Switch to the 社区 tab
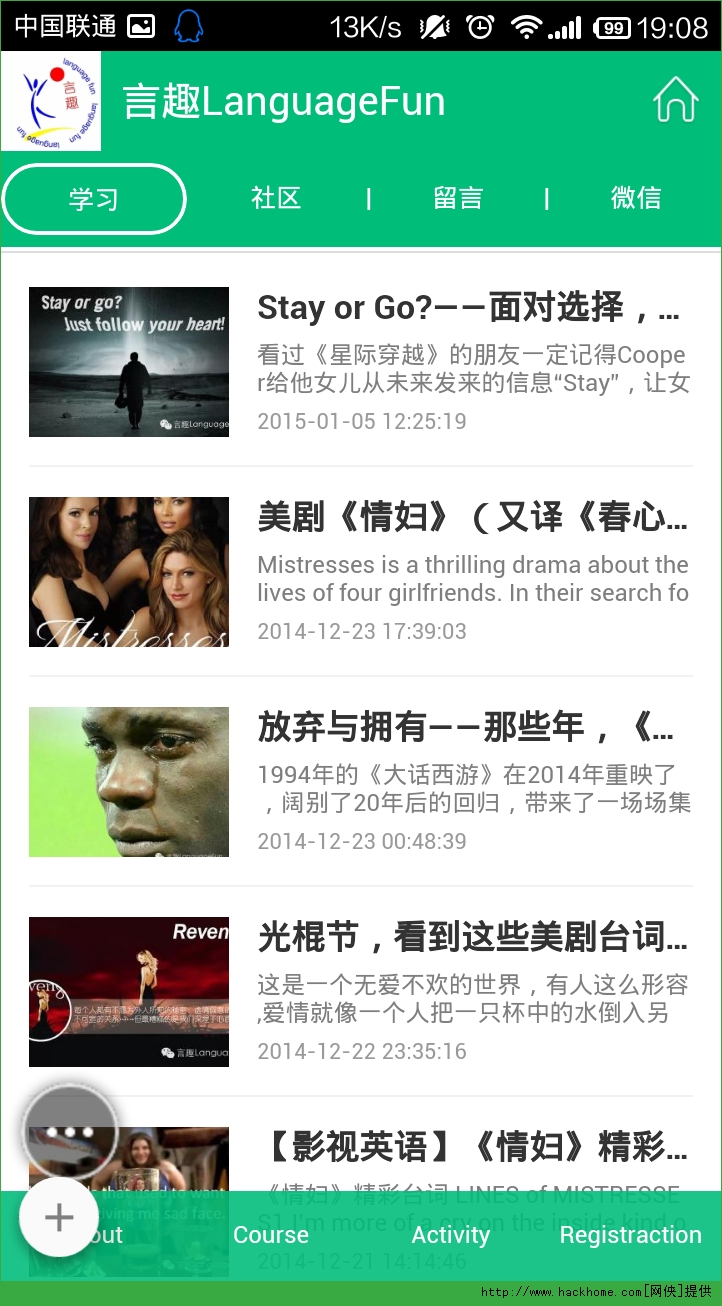This screenshot has height=1306, width=722. click(276, 198)
